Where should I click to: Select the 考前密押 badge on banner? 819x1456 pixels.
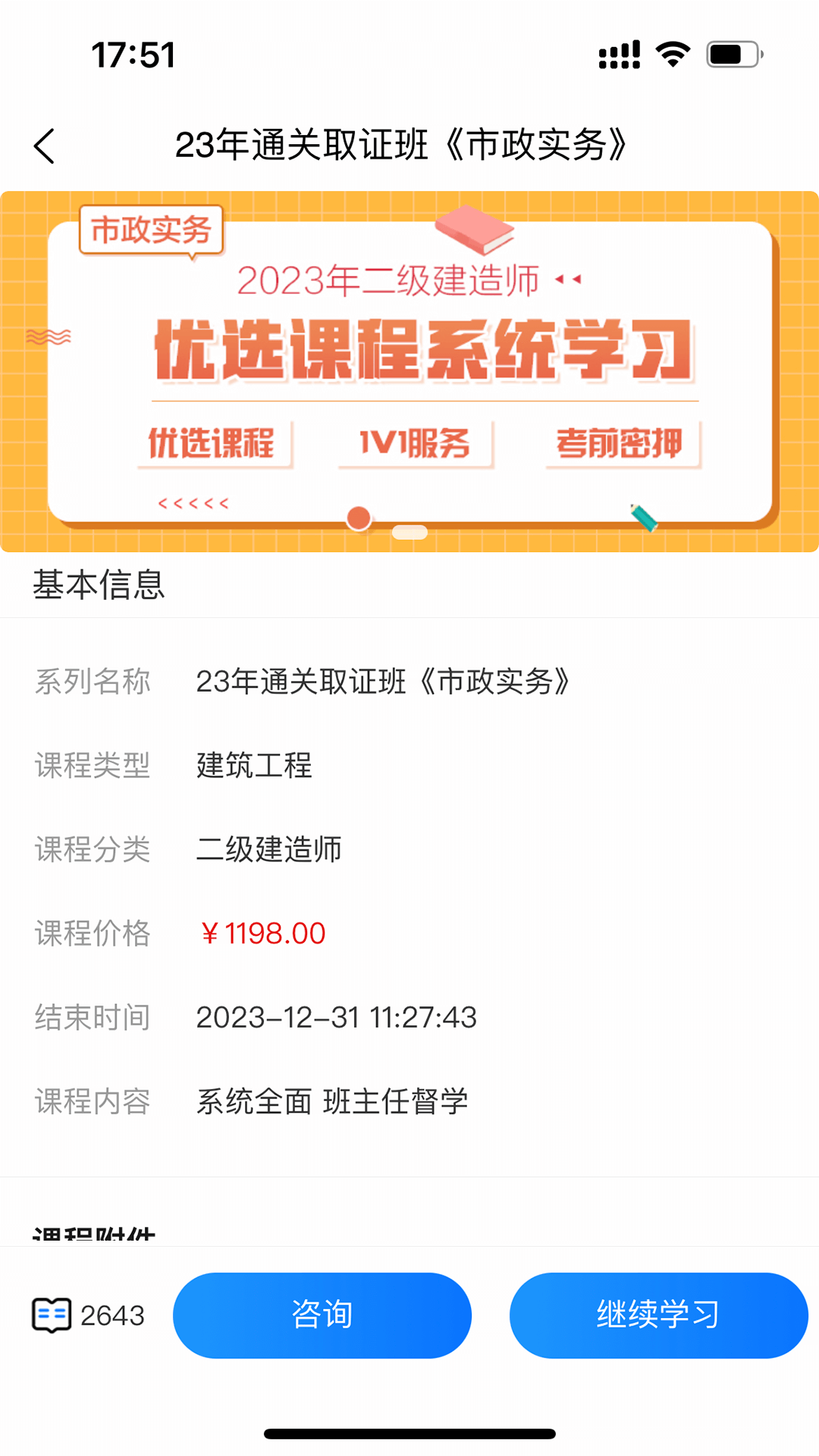(622, 444)
